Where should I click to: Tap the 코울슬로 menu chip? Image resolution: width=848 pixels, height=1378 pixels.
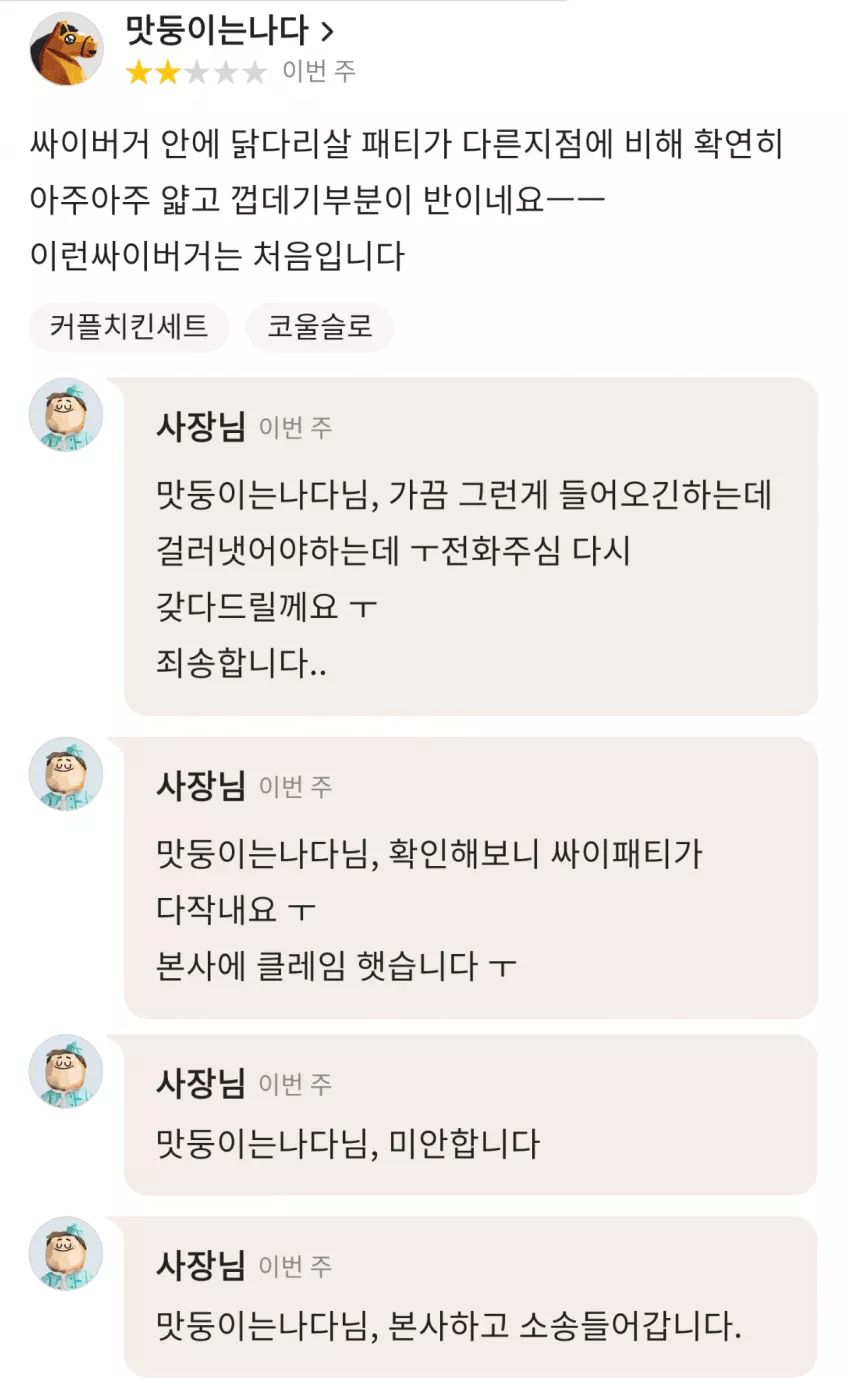click(x=319, y=327)
